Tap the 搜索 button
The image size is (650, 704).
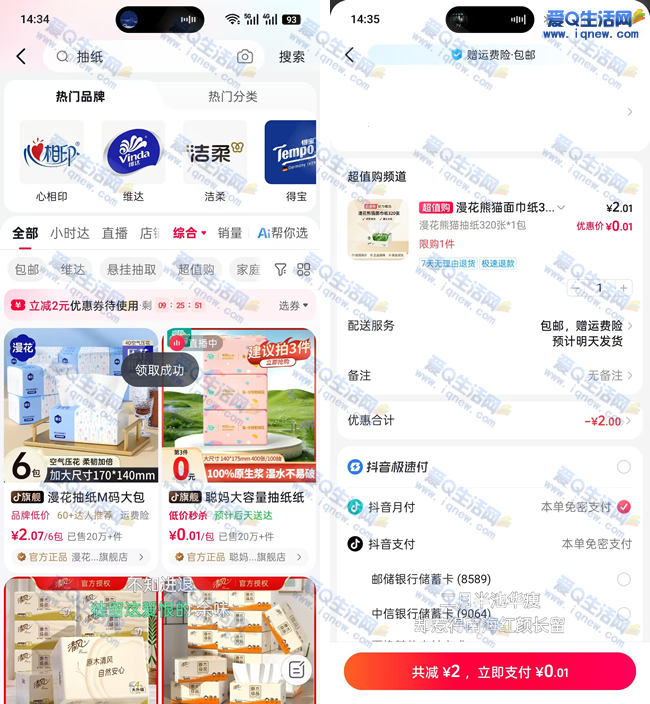point(292,57)
